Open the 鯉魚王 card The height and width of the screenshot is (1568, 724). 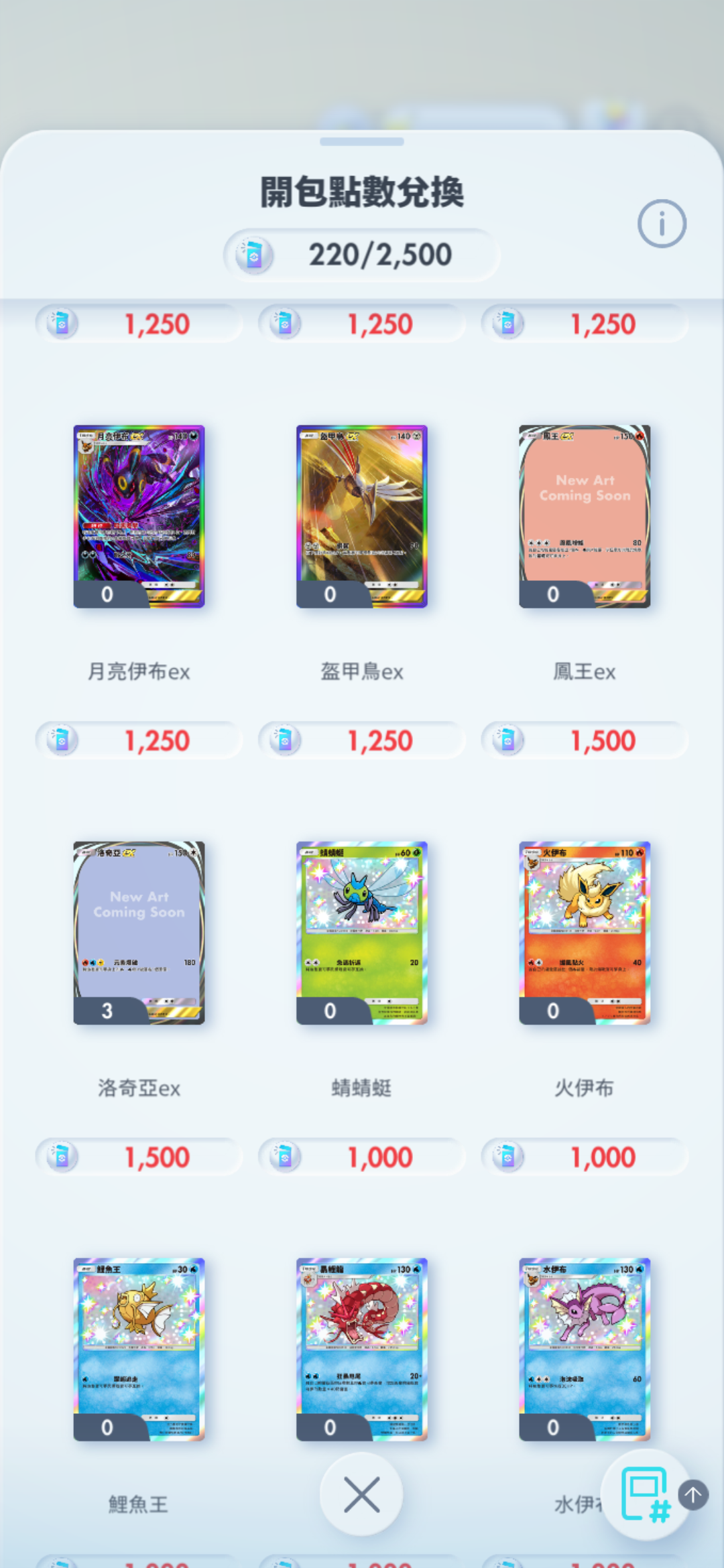[139, 1349]
